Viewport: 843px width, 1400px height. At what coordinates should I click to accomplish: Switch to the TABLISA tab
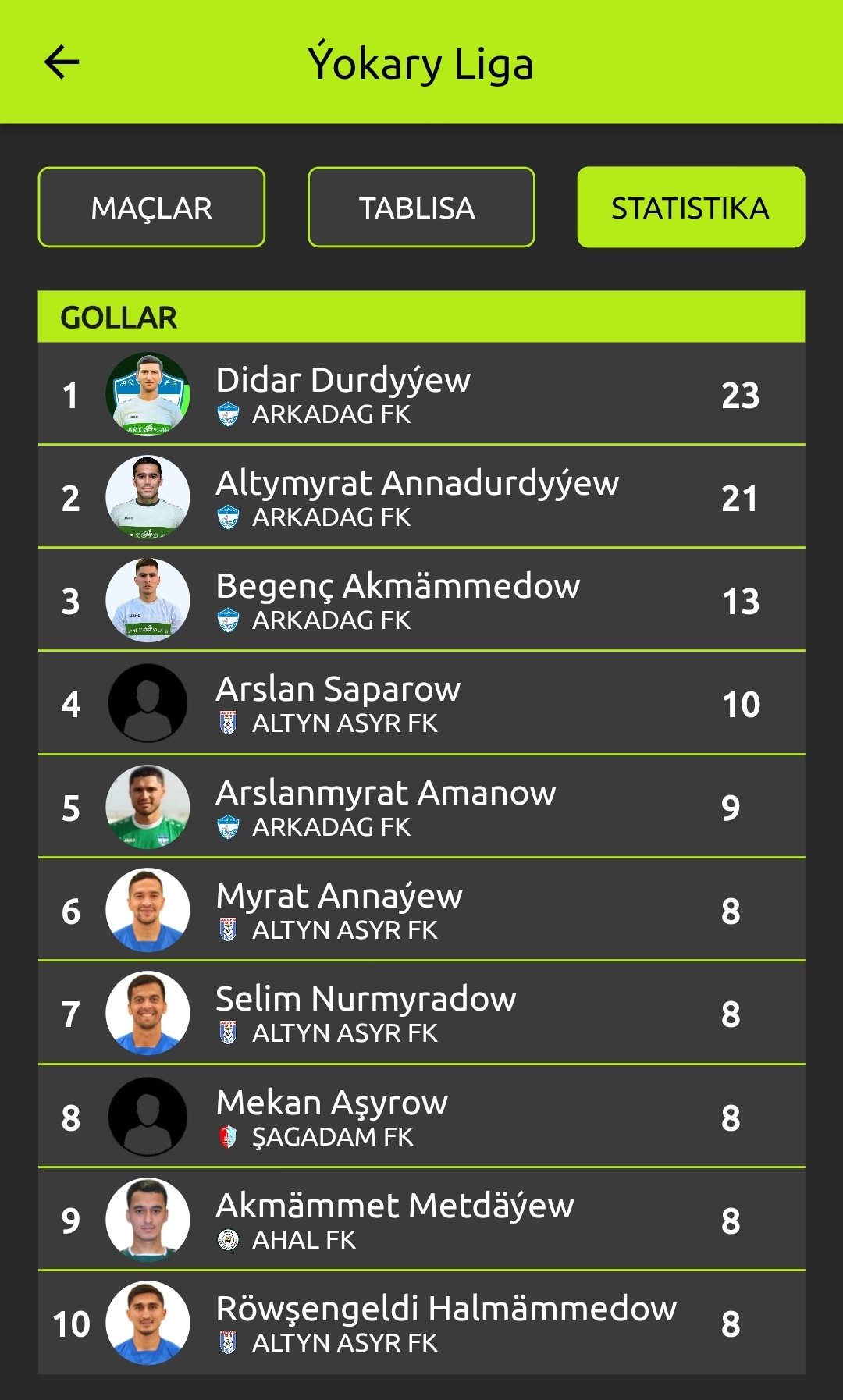click(x=421, y=208)
